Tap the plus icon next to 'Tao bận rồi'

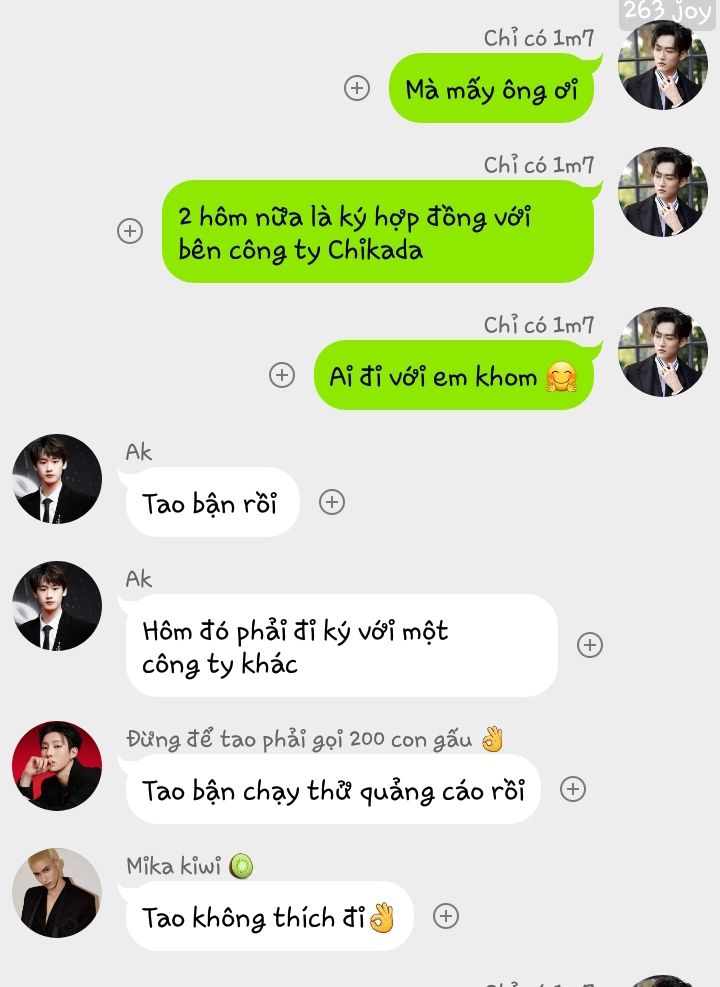click(x=332, y=502)
